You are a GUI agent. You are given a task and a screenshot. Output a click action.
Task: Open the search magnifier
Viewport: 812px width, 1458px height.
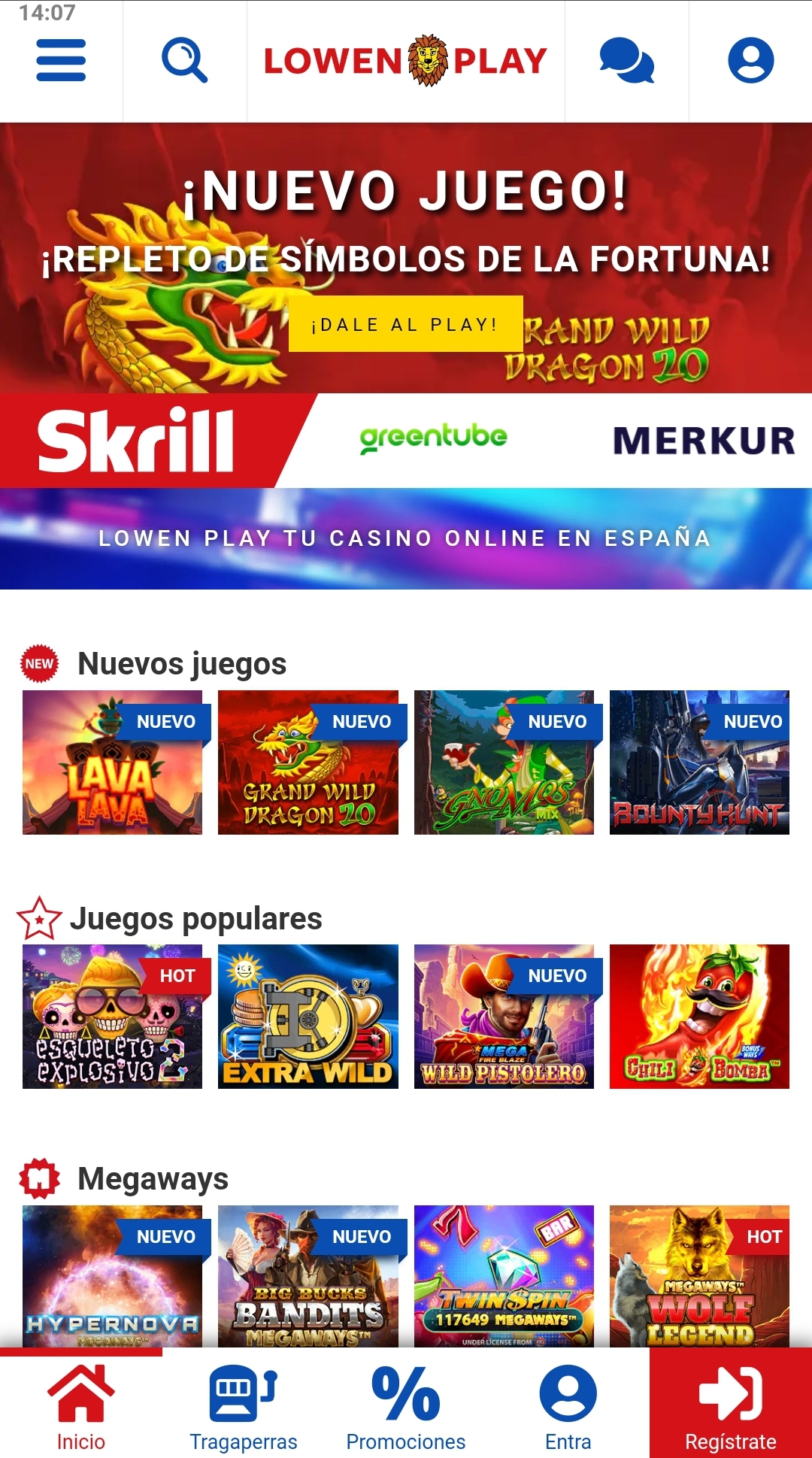[x=184, y=60]
